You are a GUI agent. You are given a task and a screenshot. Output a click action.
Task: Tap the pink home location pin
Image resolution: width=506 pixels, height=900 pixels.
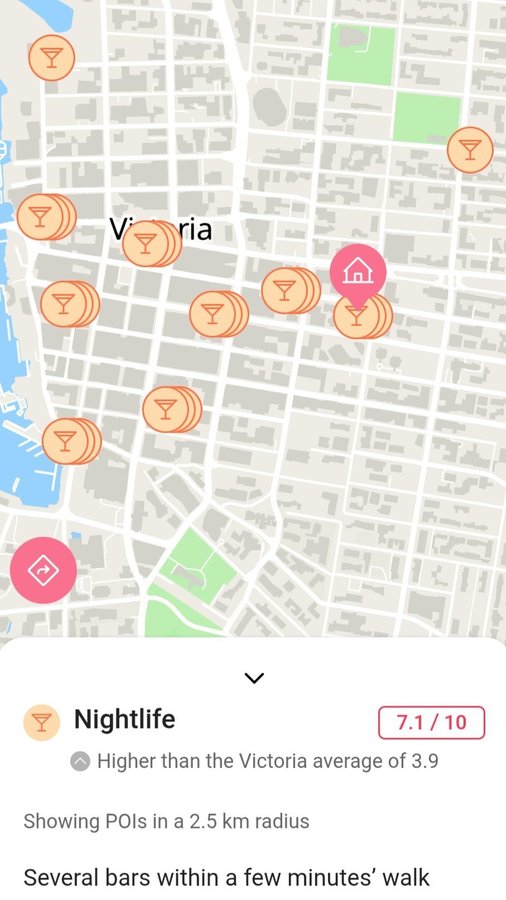(358, 273)
